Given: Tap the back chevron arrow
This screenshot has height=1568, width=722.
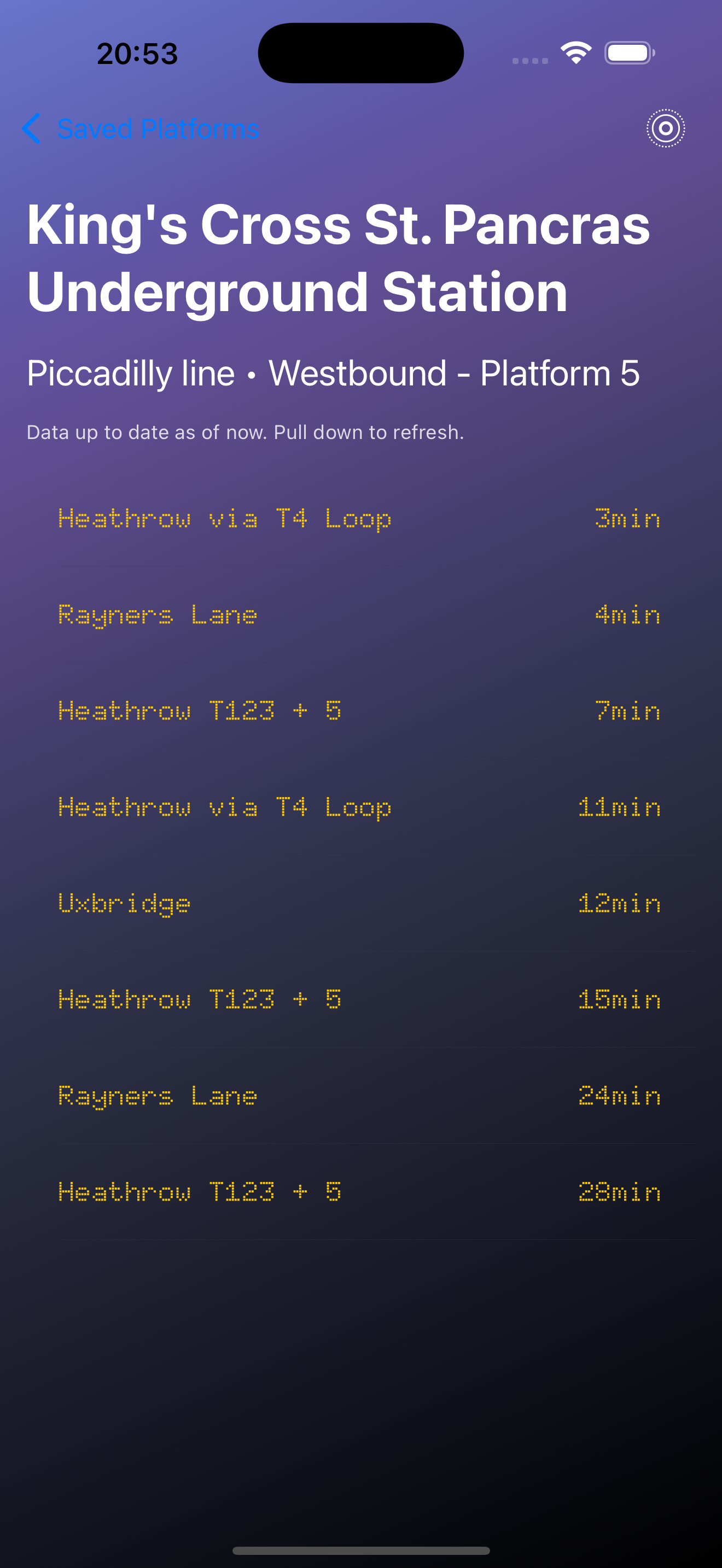Looking at the screenshot, I should click(31, 128).
